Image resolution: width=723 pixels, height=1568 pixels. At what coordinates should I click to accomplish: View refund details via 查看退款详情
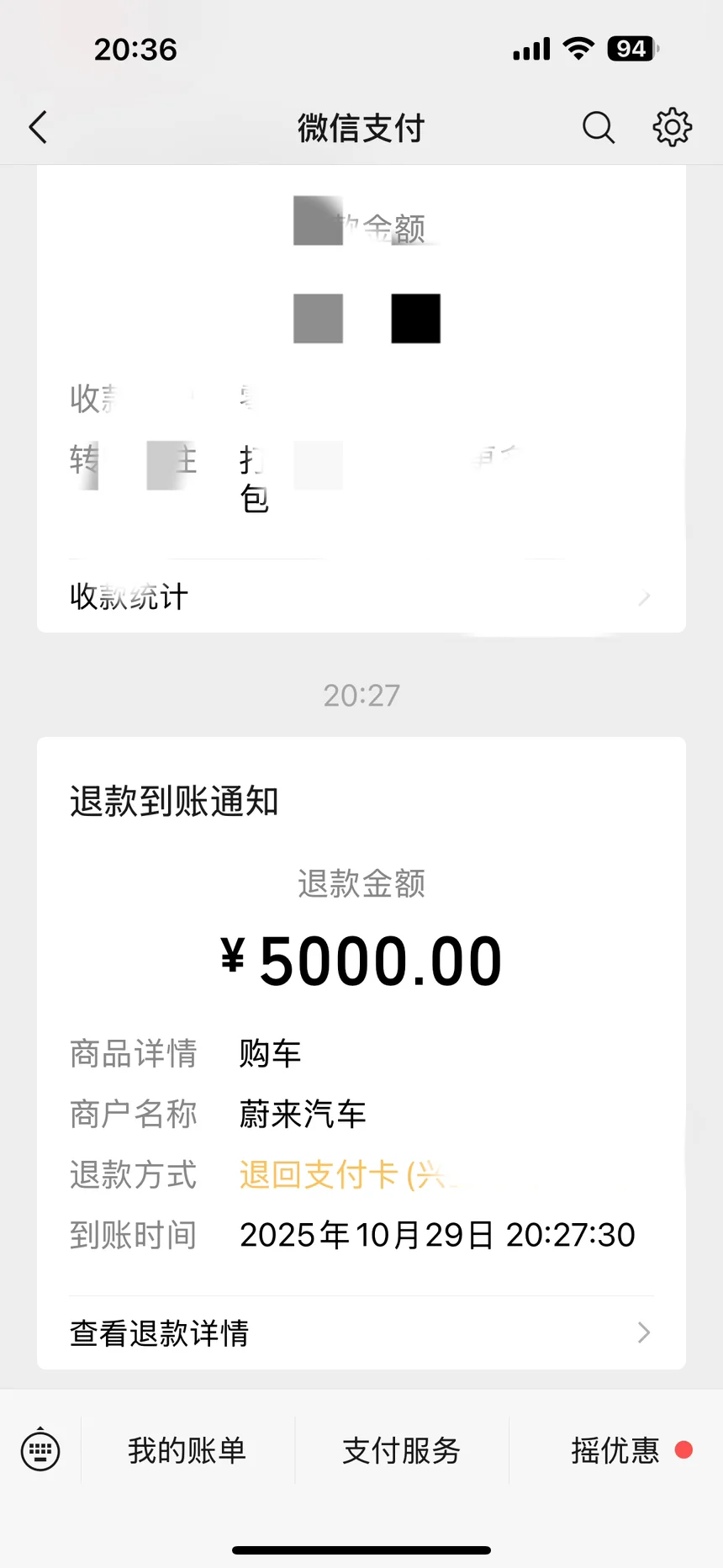click(361, 1332)
